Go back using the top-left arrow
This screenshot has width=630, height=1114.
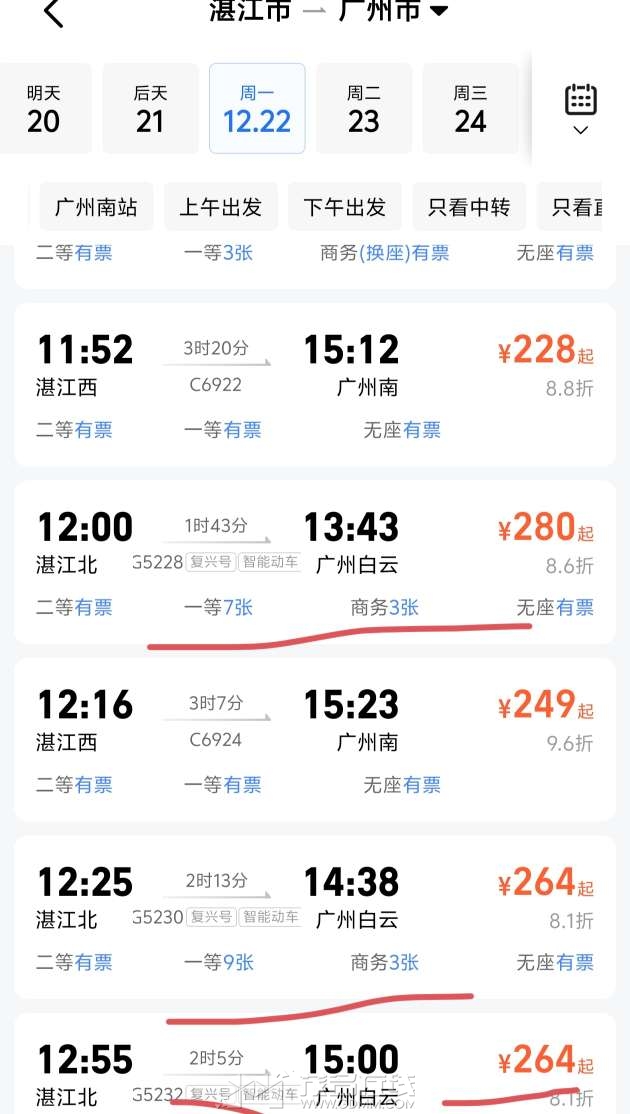click(x=52, y=14)
